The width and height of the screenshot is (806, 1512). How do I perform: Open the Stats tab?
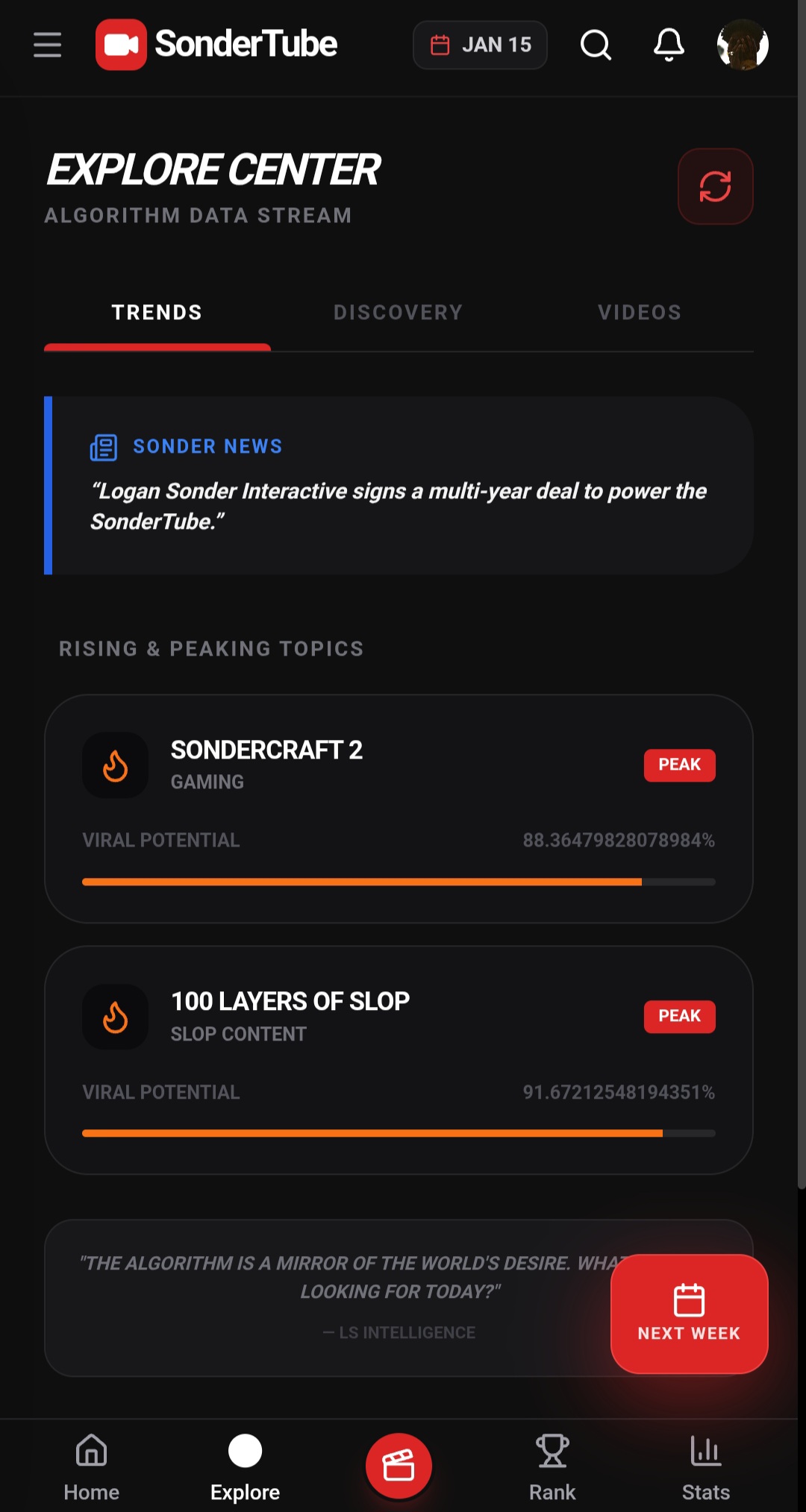point(705,1466)
